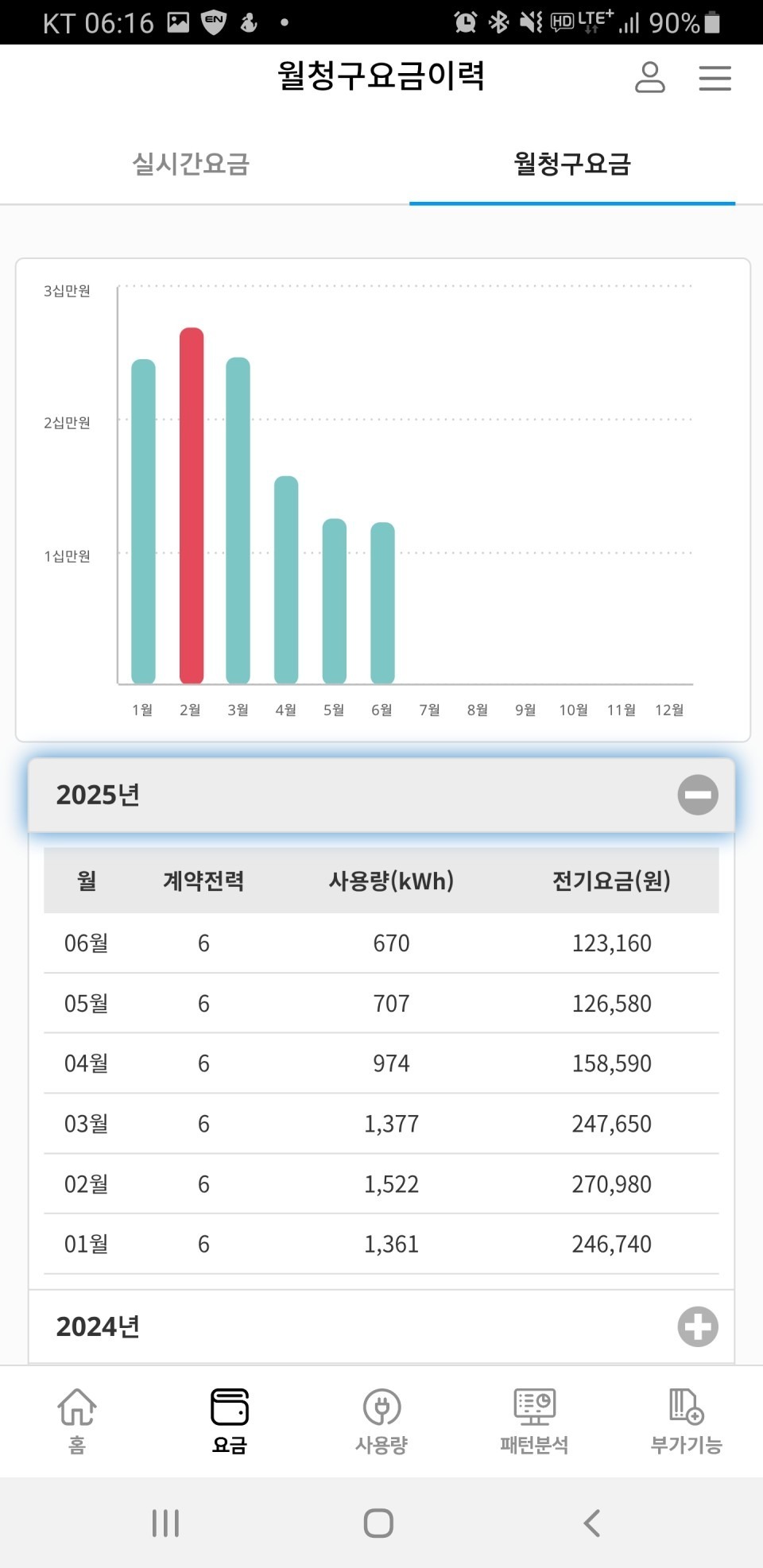763x1568 pixels.
Task: Open the 요금 tab
Action: tap(230, 1421)
